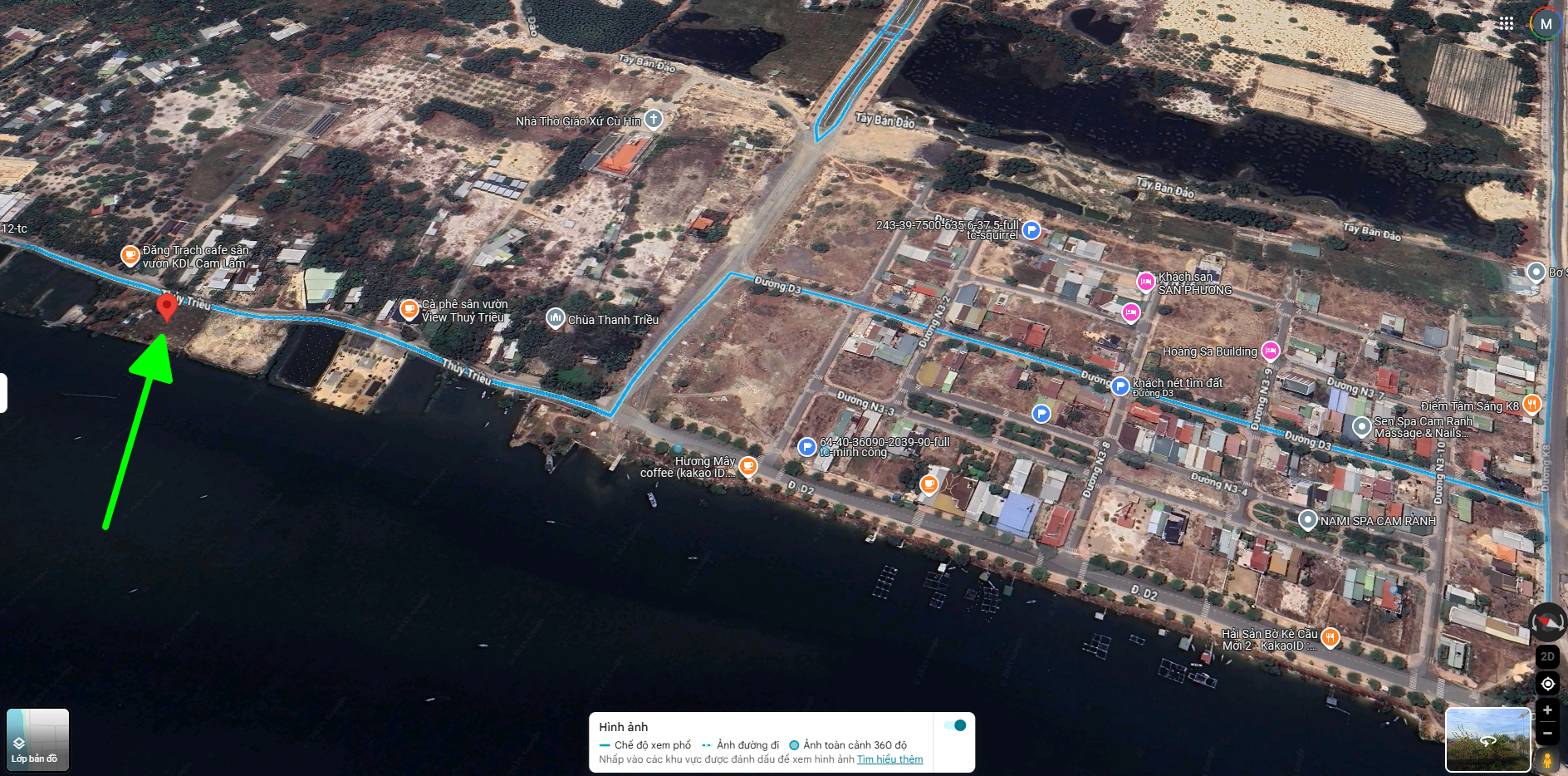
Task: Open the Google apps grid
Action: tap(1506, 23)
